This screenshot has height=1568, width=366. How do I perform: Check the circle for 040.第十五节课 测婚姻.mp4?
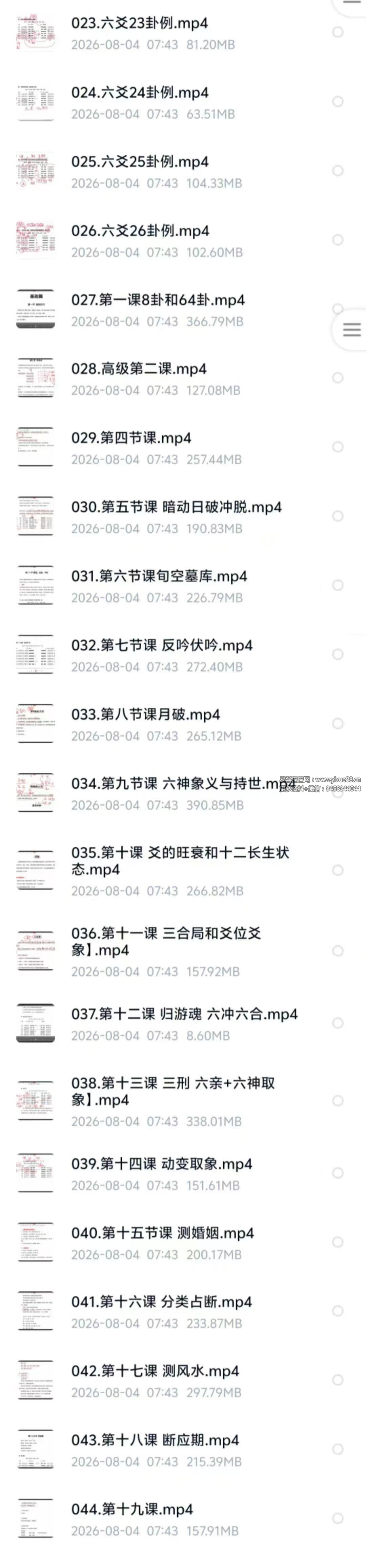[x=338, y=1242]
